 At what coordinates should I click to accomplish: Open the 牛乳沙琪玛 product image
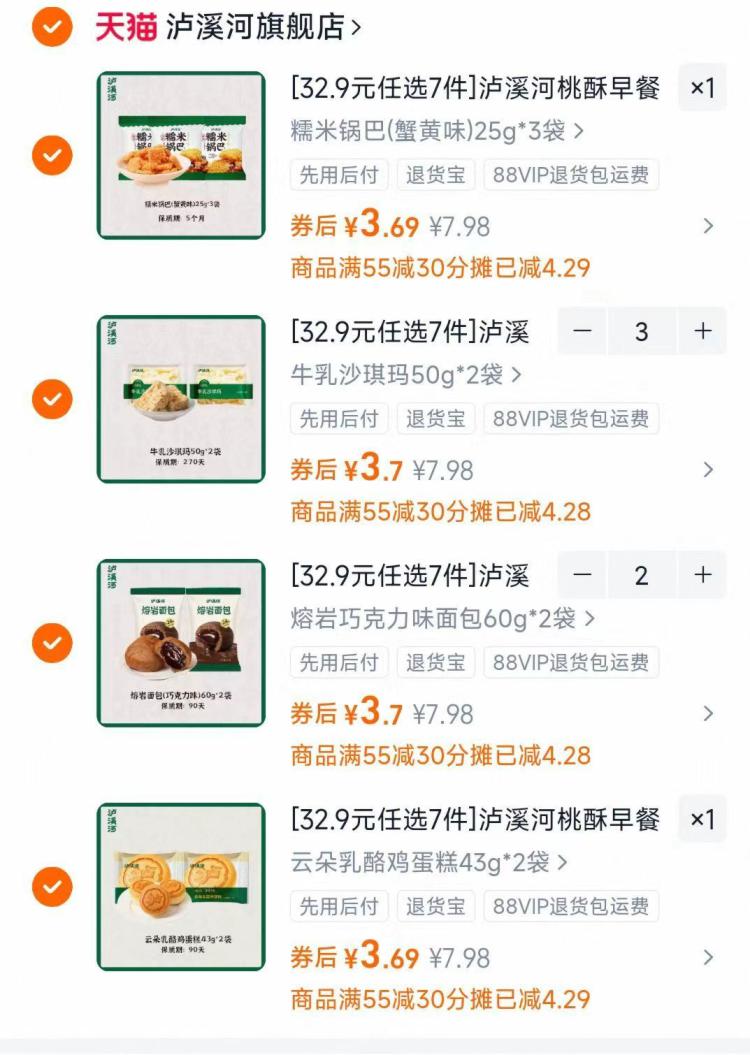click(x=181, y=399)
